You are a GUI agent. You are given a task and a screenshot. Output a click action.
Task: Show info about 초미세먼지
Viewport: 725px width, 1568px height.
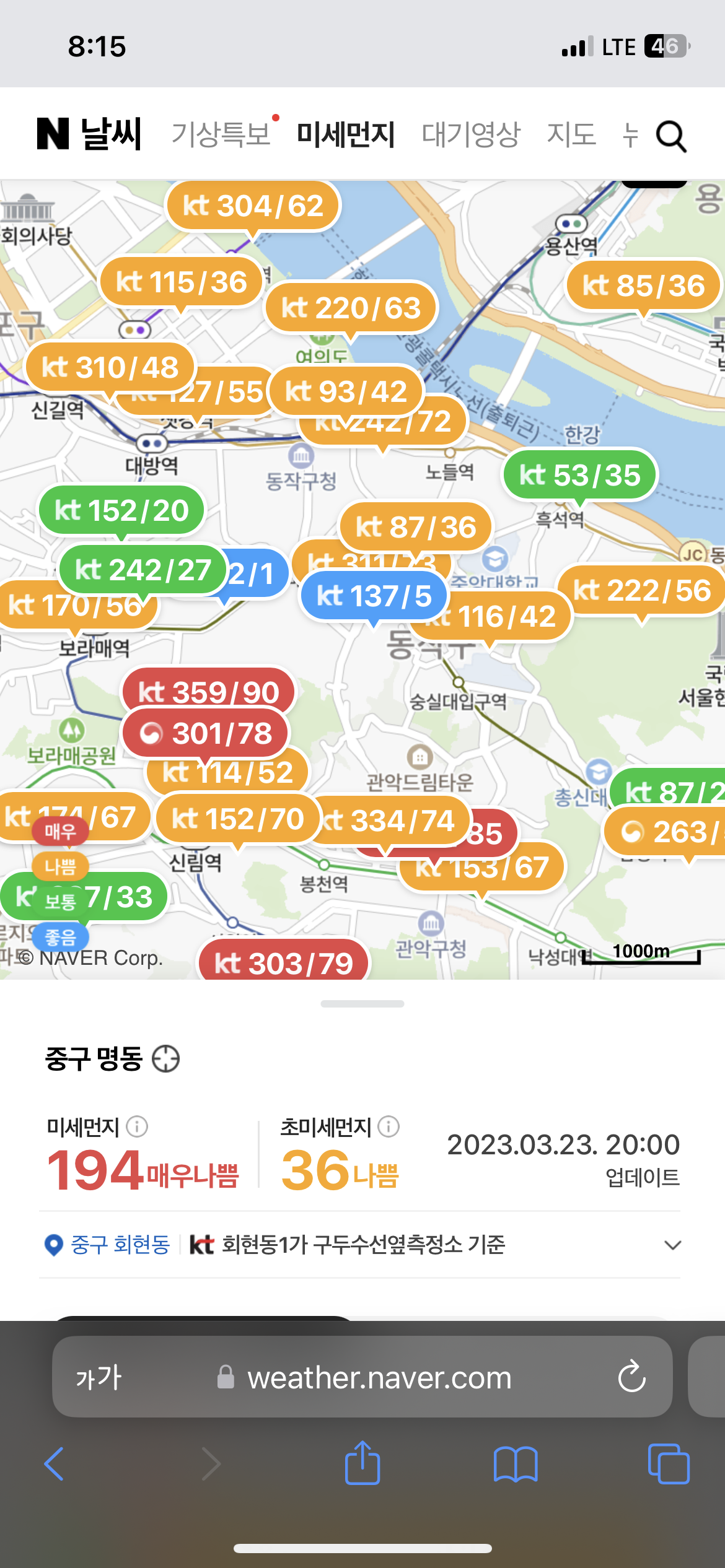389,1126
